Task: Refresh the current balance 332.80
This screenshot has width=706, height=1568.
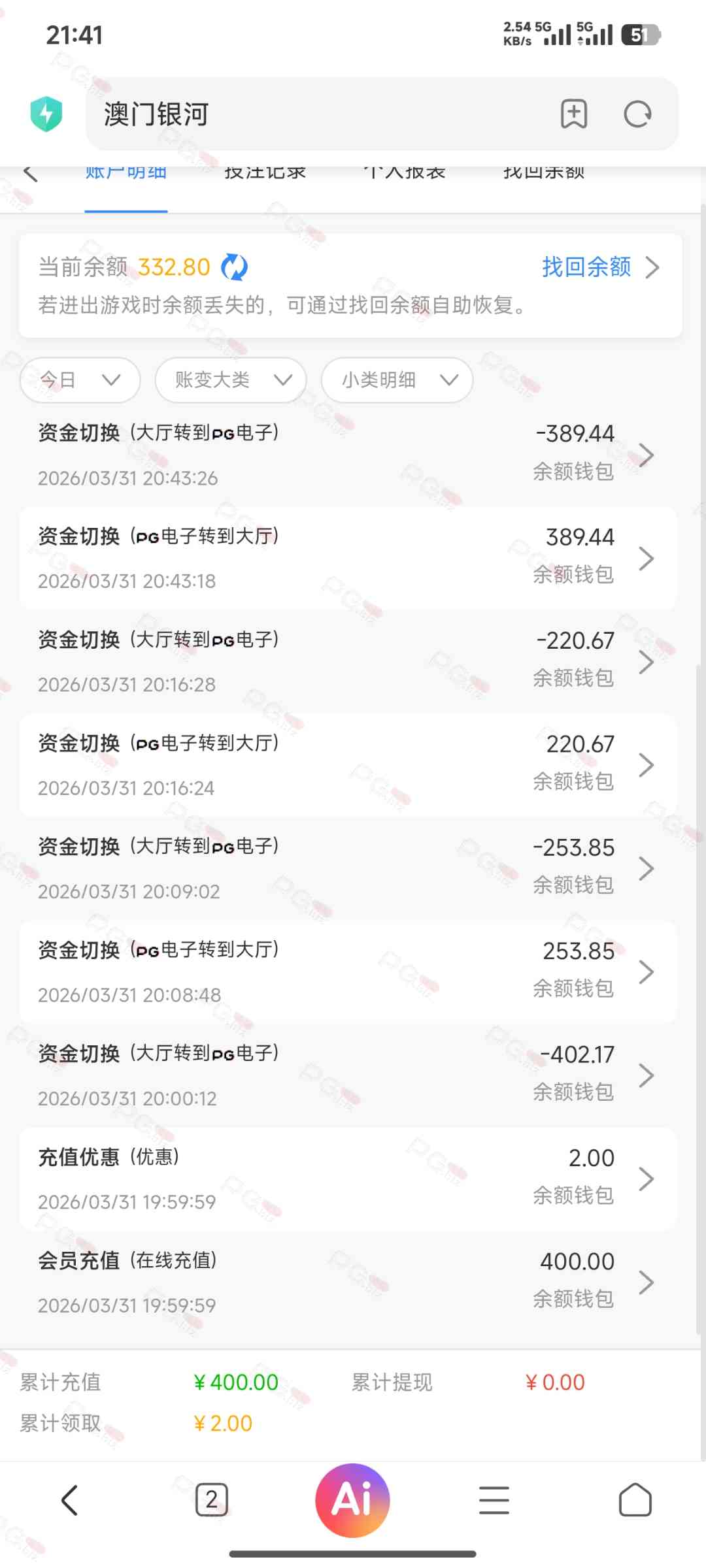Action: click(234, 267)
